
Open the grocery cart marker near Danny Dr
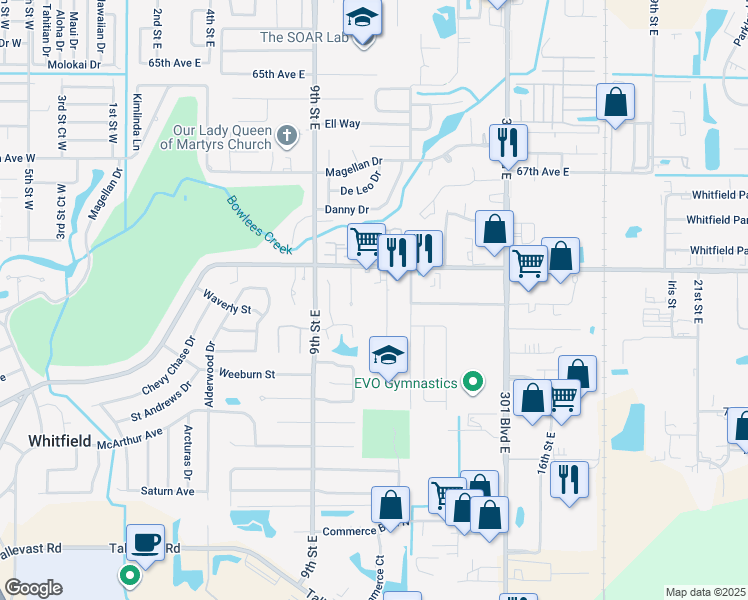coord(364,242)
